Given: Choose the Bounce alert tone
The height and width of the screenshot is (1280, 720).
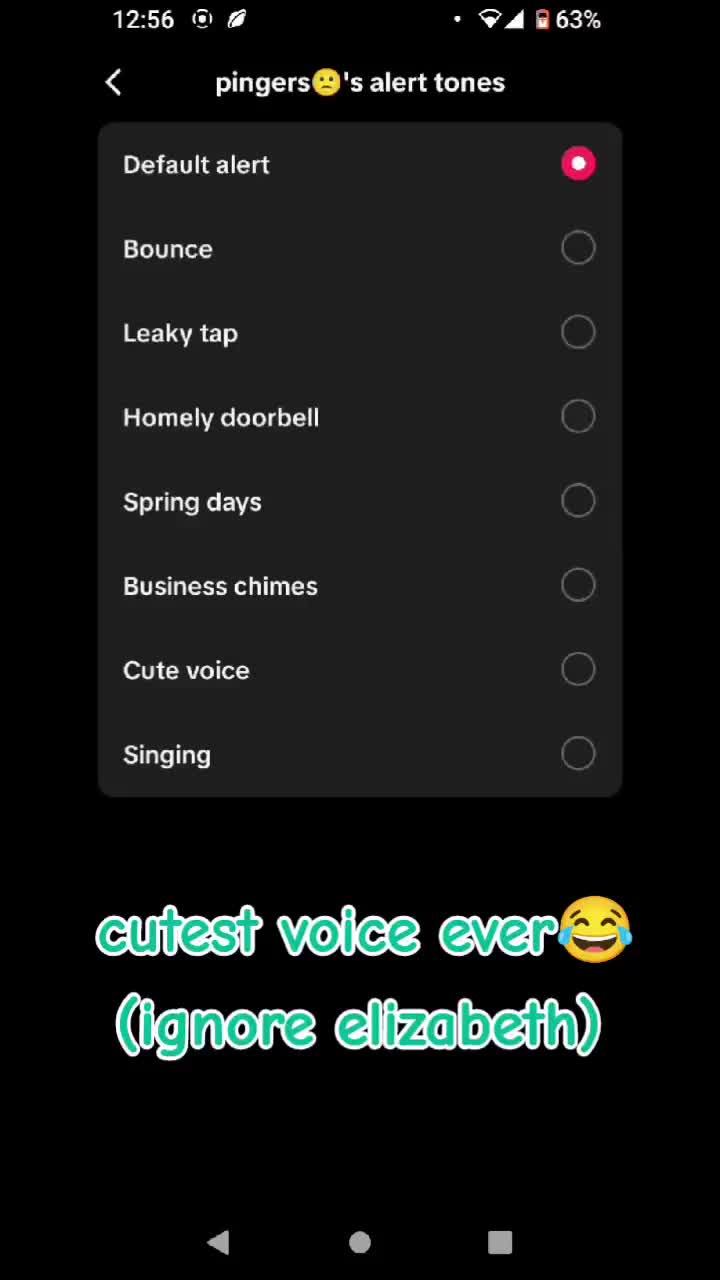Looking at the screenshot, I should tap(360, 248).
